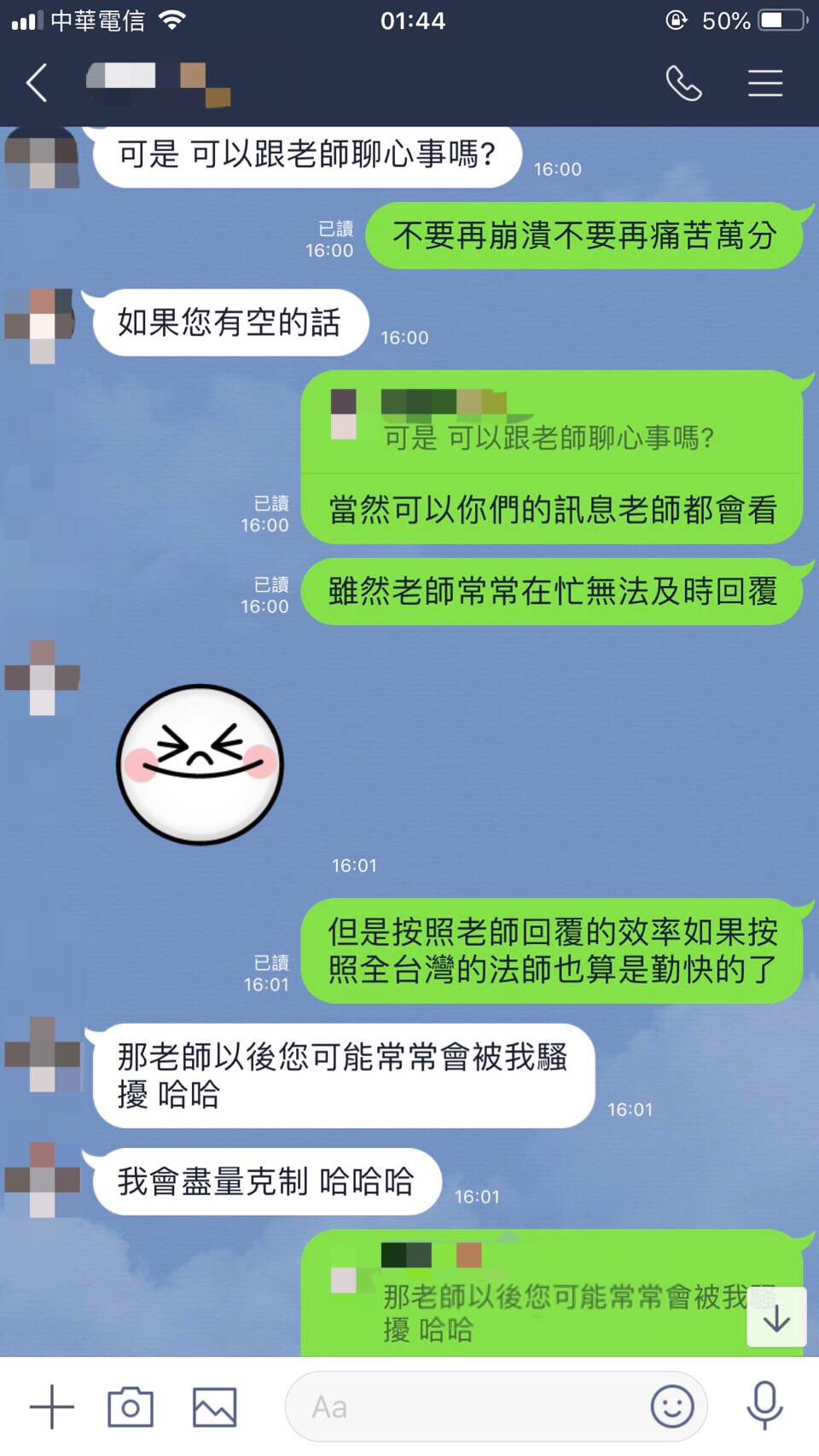819x1456 pixels.
Task: Record a voice message
Action: tap(764, 1407)
